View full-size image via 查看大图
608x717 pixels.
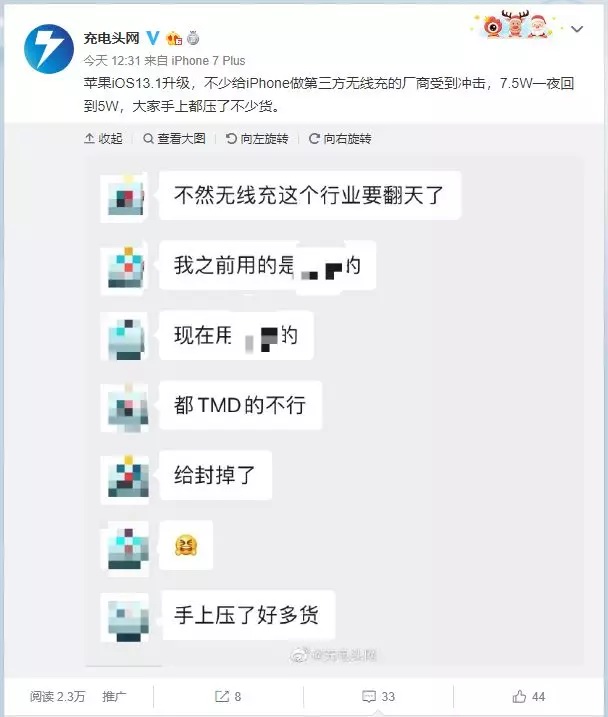pos(174,138)
